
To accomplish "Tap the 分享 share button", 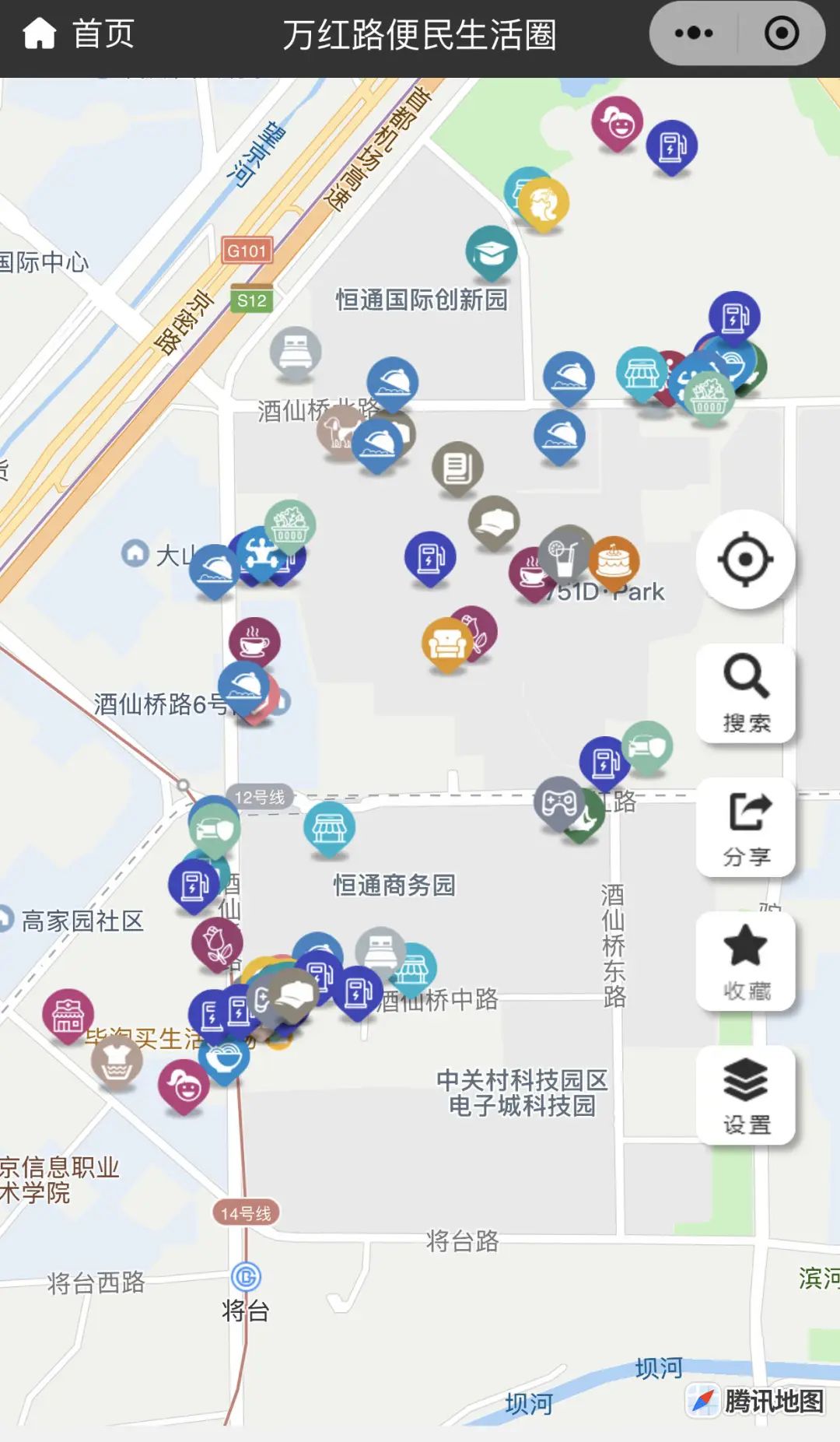I will (x=745, y=826).
